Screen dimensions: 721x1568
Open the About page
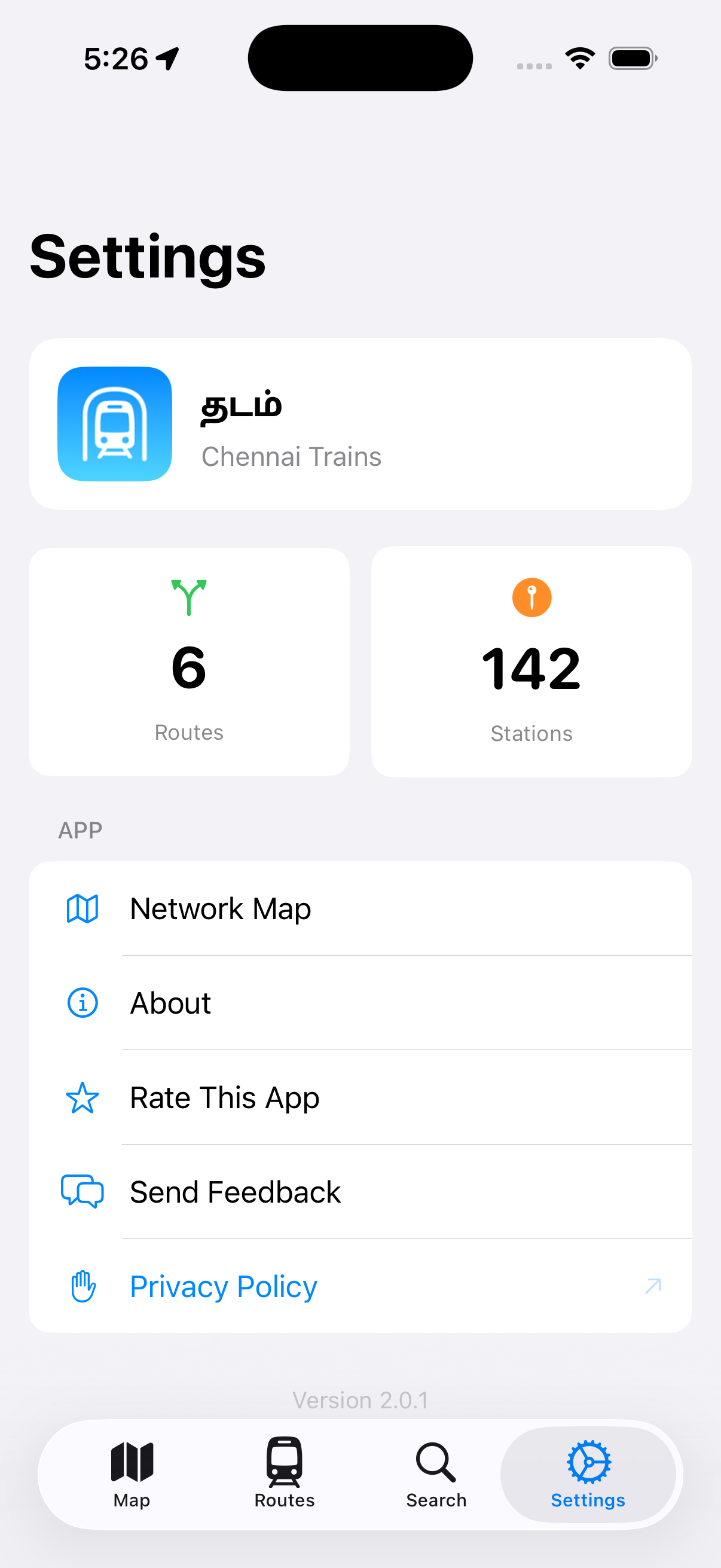[359, 1002]
